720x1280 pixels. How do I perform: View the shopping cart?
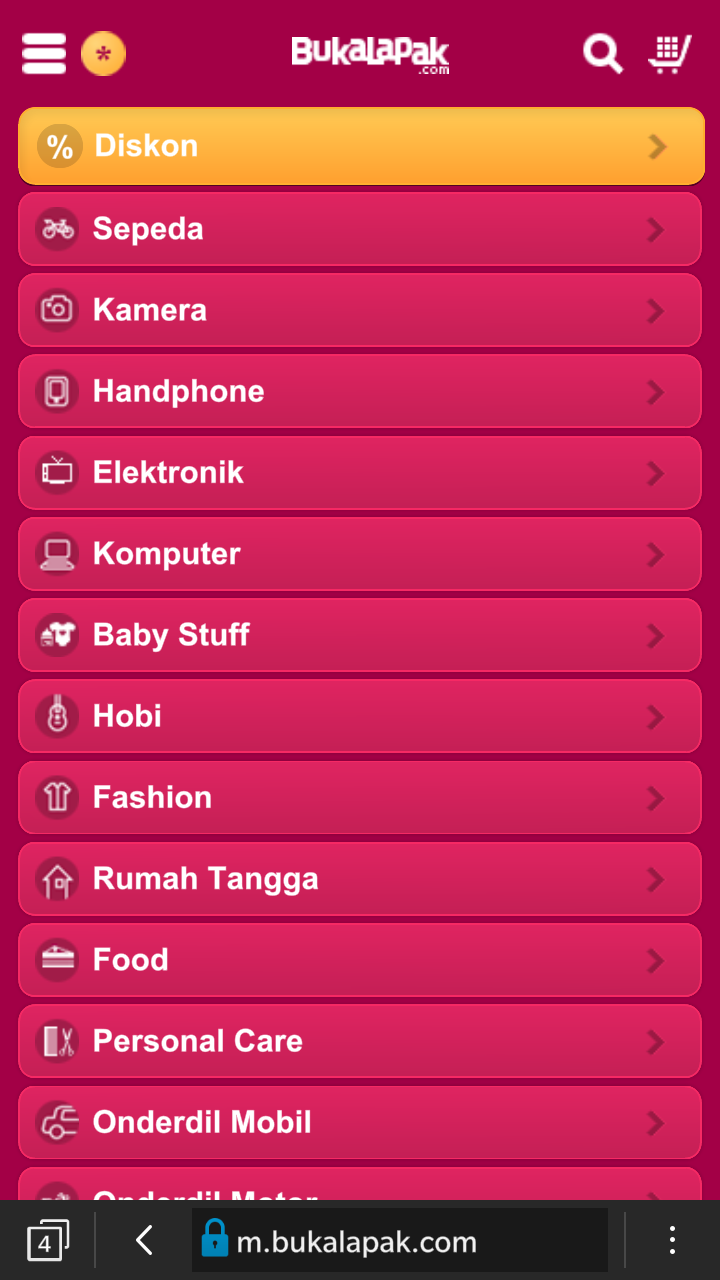coord(669,54)
